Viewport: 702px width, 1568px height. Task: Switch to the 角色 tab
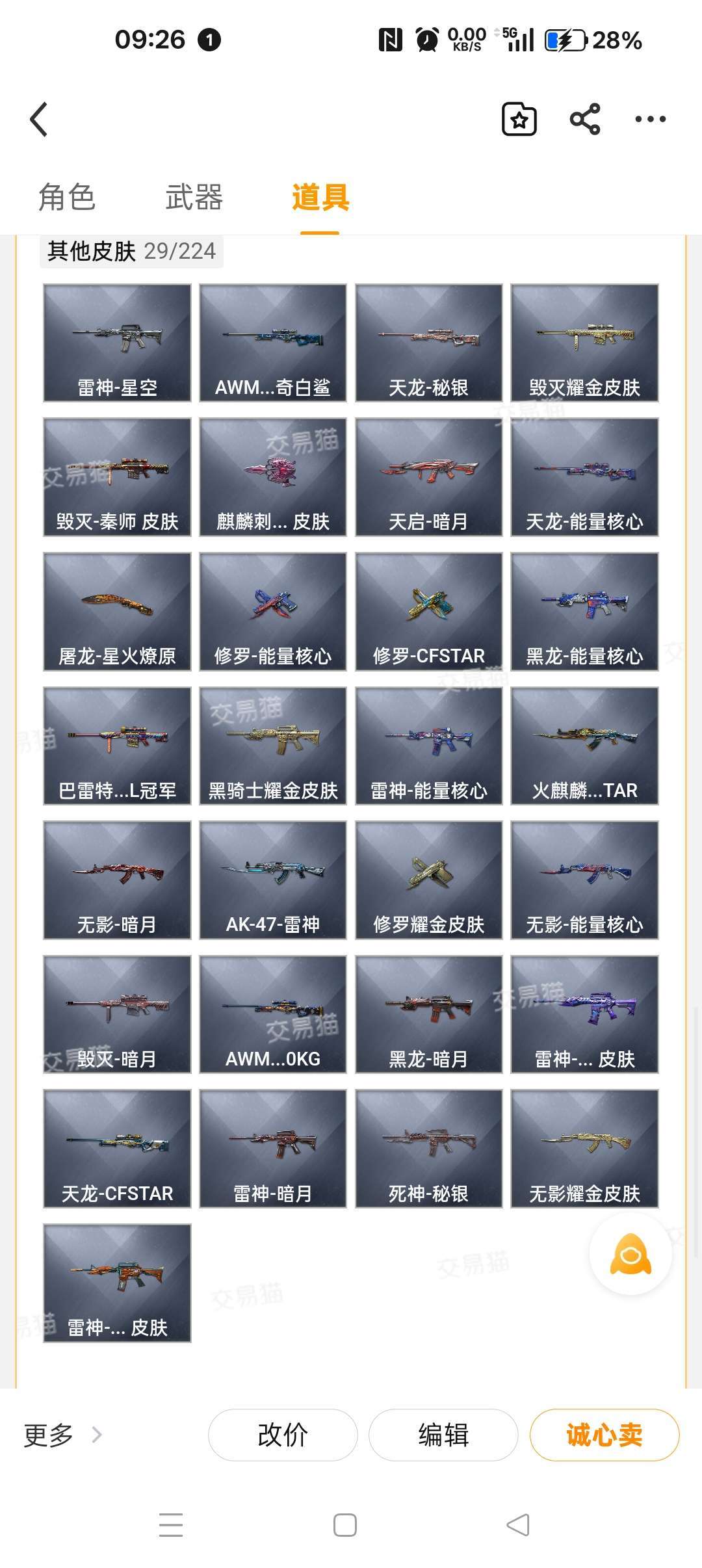67,197
